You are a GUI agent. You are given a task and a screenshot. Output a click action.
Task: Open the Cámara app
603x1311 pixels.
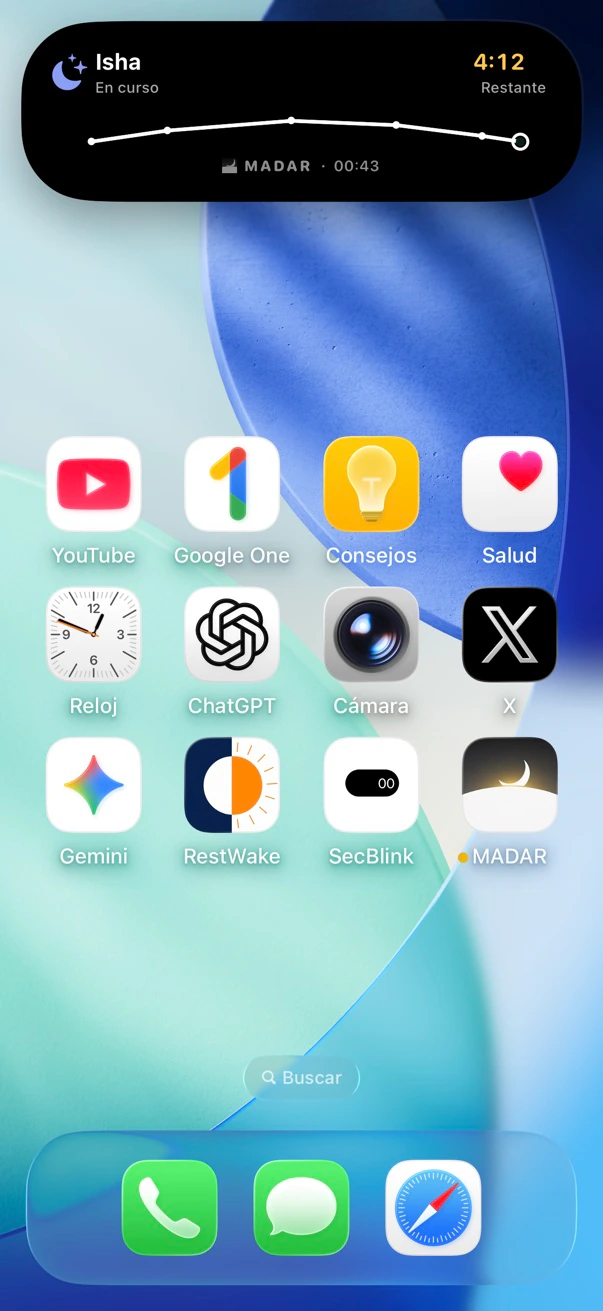tap(371, 635)
